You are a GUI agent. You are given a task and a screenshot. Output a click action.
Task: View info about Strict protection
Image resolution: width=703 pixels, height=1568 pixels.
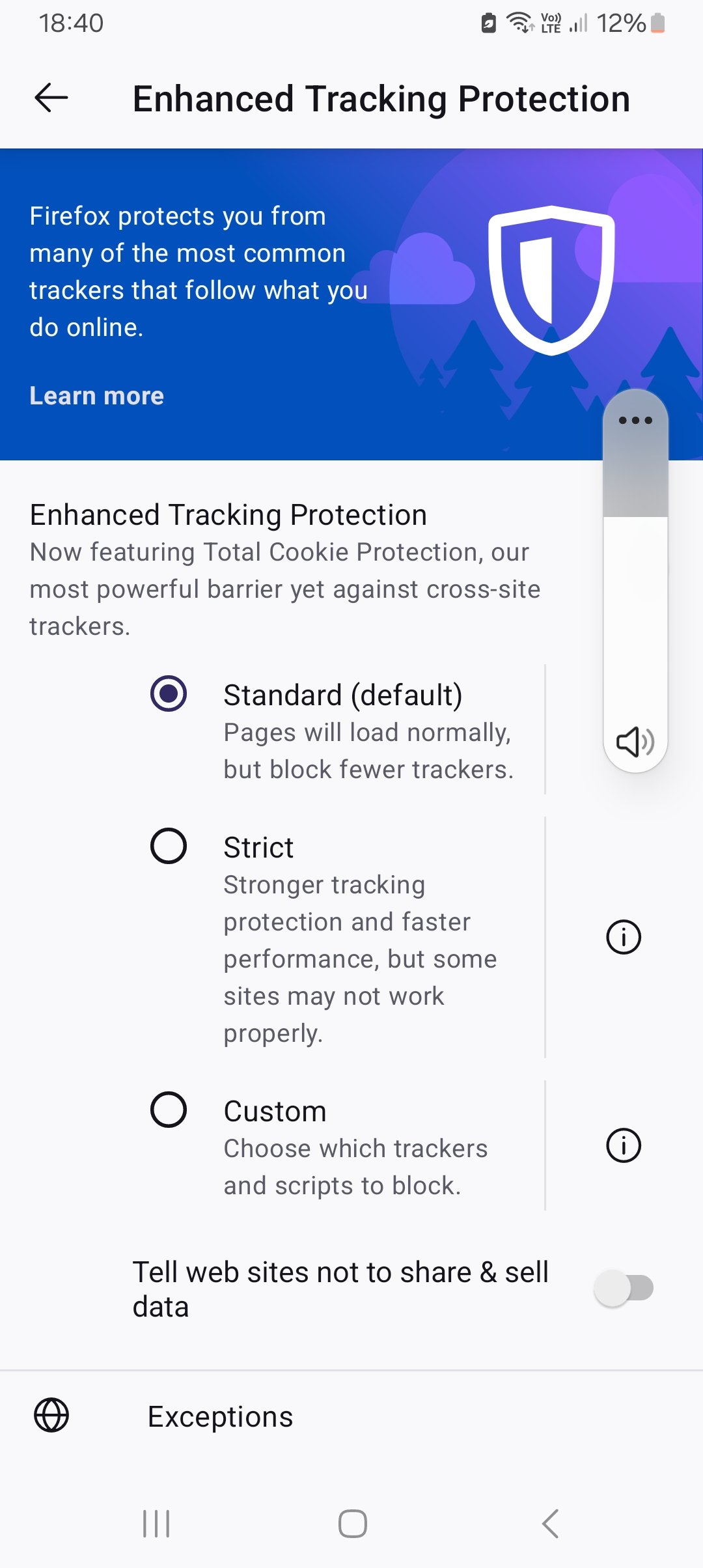coord(624,937)
